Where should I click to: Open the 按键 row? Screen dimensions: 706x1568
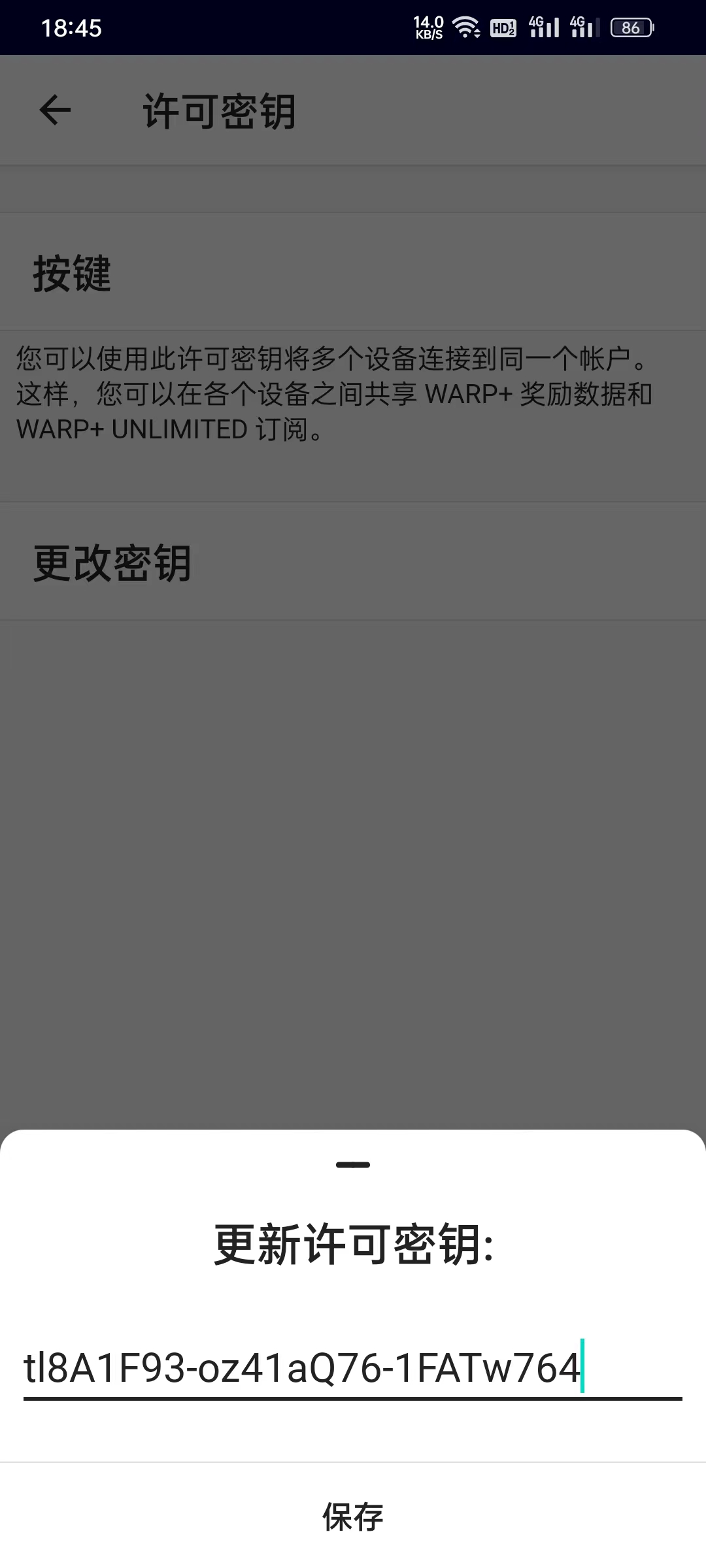click(x=353, y=272)
